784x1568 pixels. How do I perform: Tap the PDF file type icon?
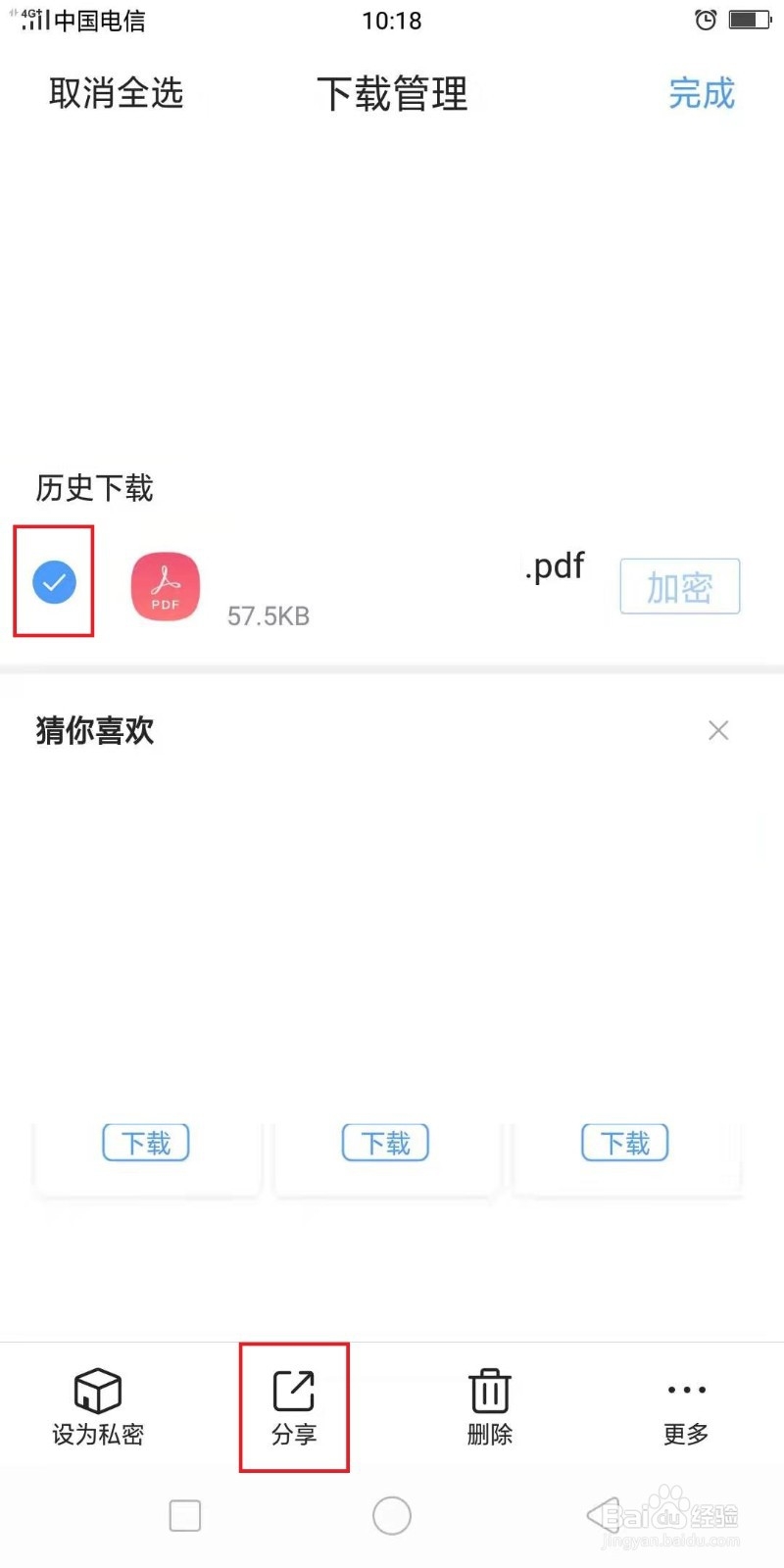[x=164, y=585]
